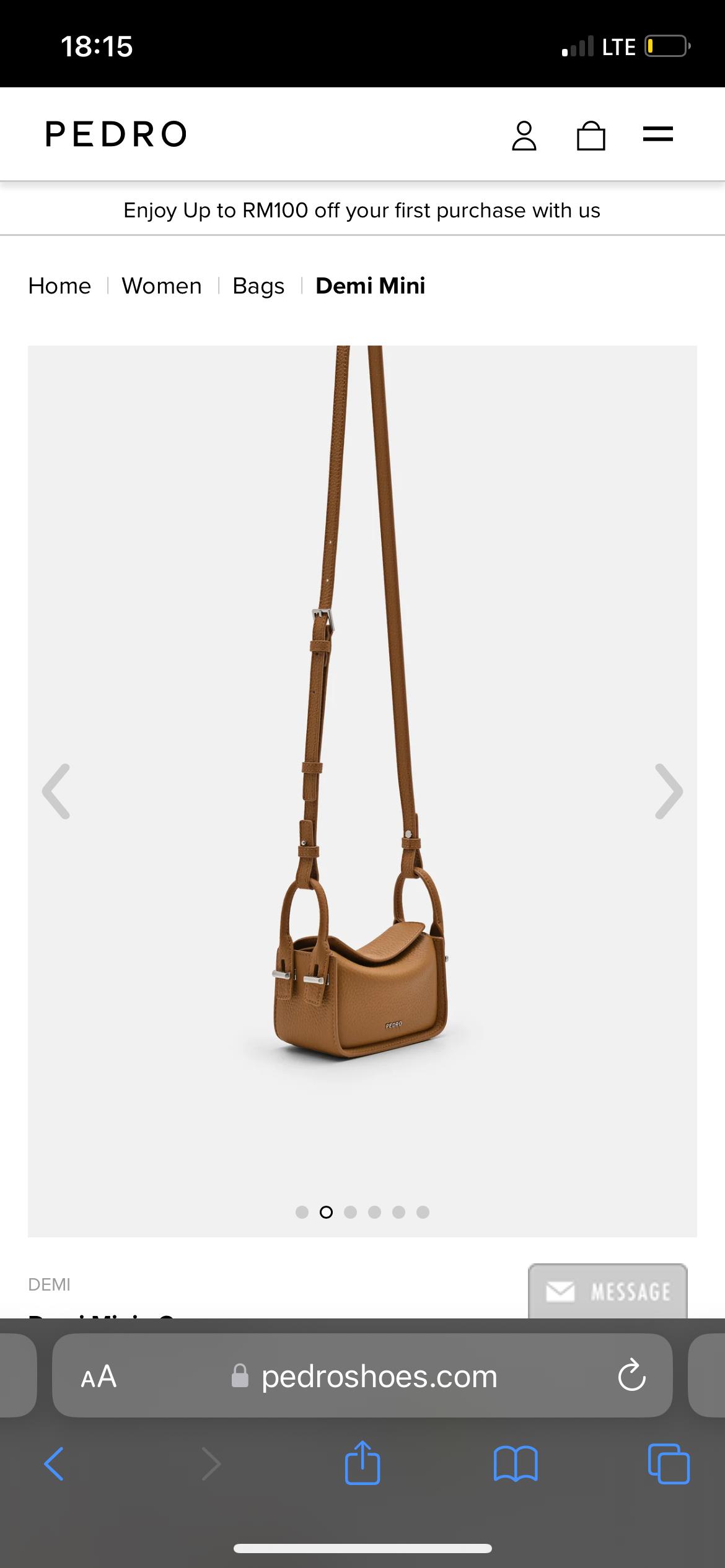Go to Women breadcrumb
The image size is (725, 1568).
(162, 286)
